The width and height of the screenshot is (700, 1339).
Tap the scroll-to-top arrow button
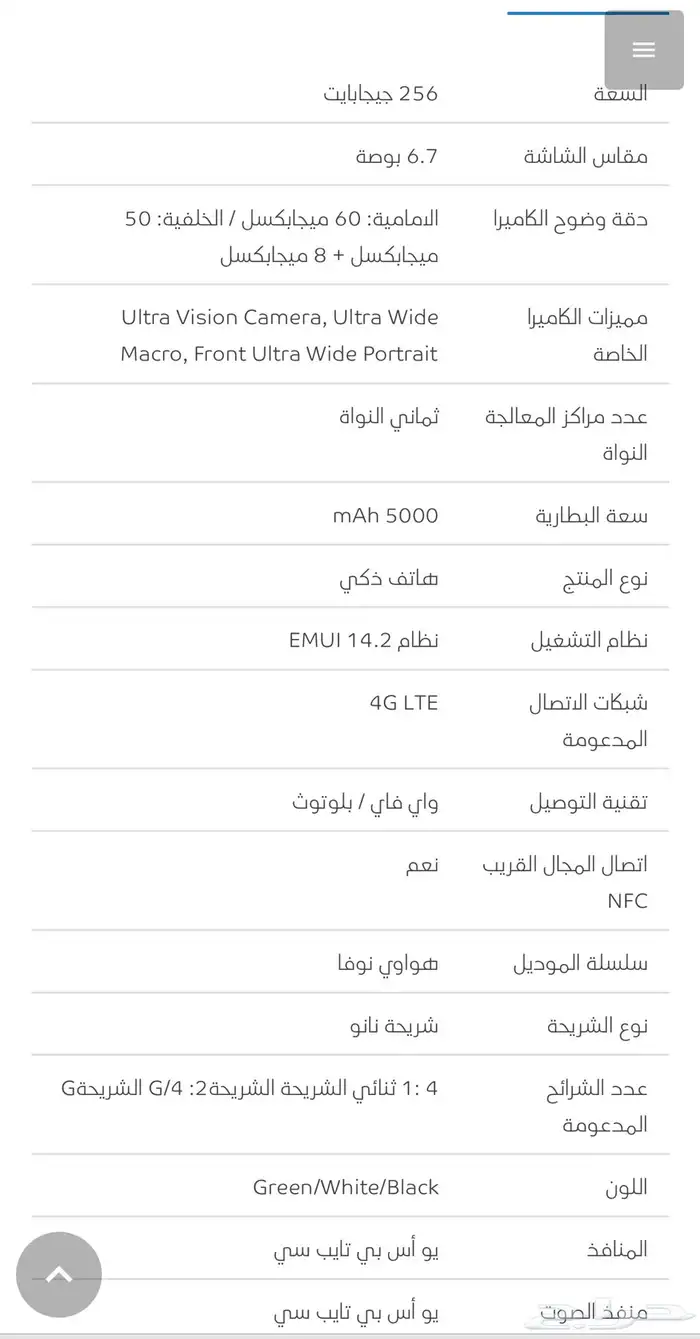pyautogui.click(x=59, y=1274)
